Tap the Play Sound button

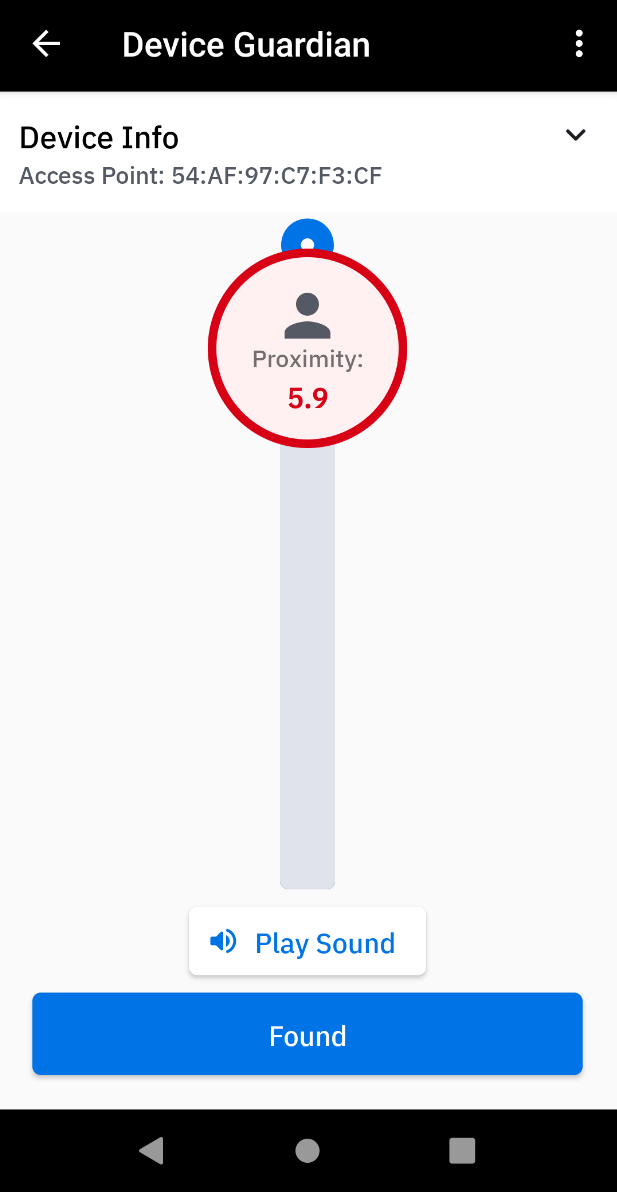coord(307,942)
